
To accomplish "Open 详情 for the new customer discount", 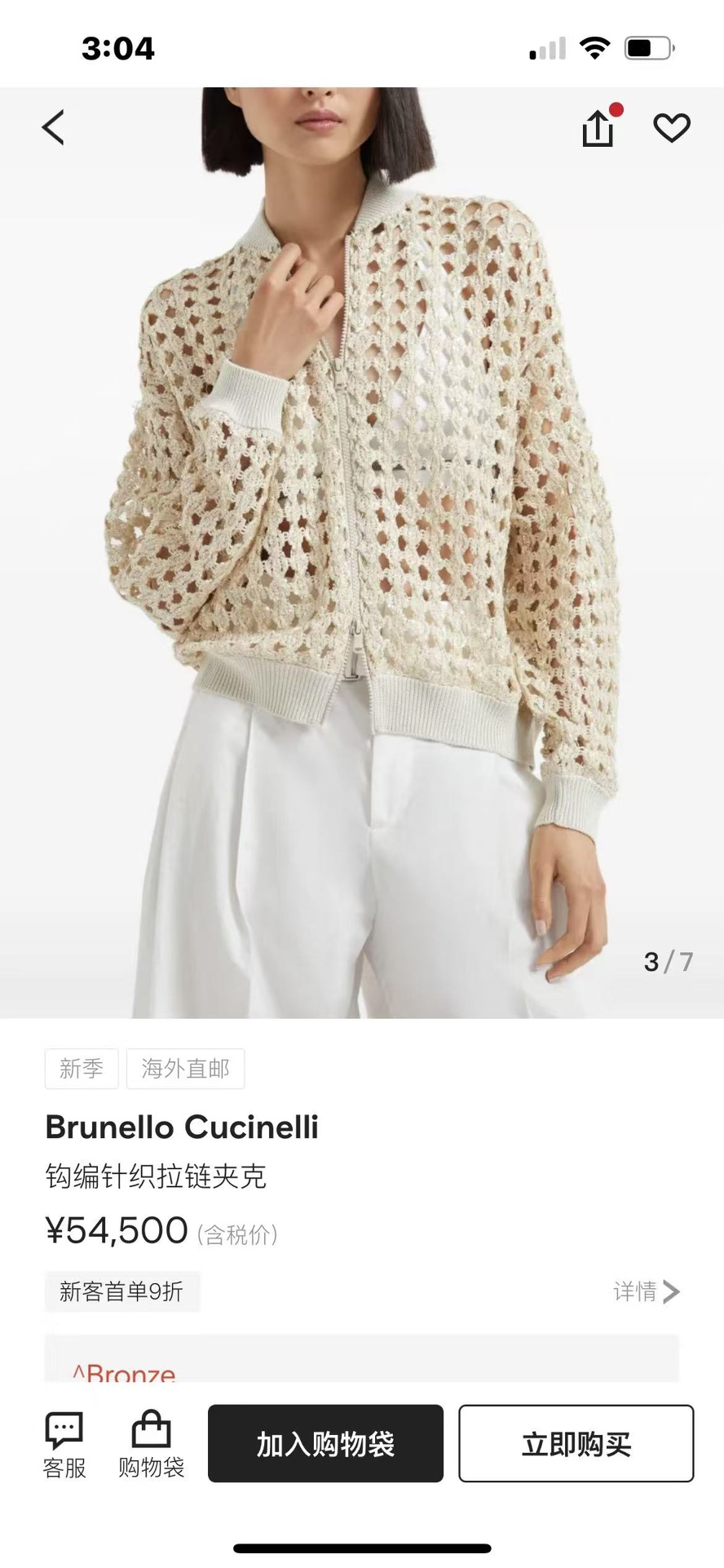I will (647, 1291).
